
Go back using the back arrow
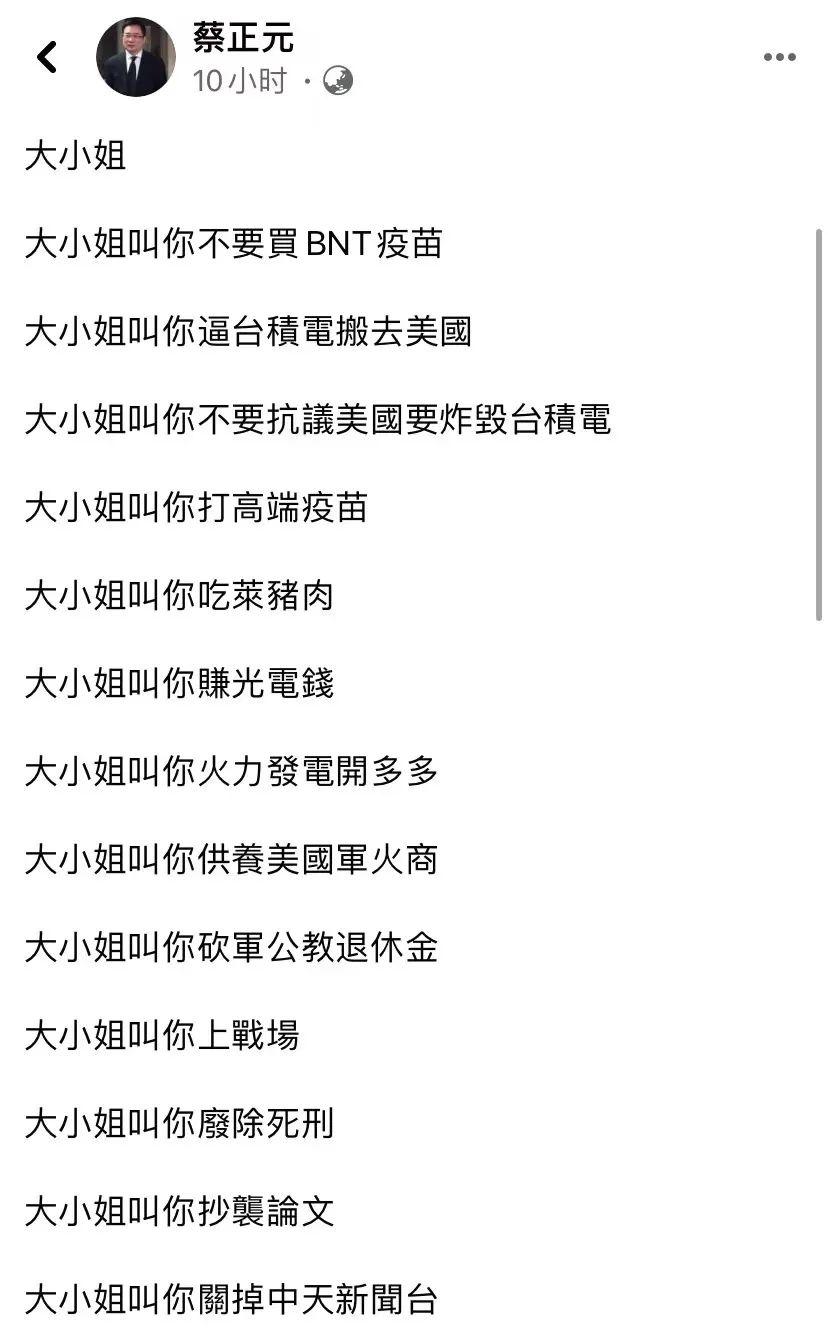coord(46,57)
